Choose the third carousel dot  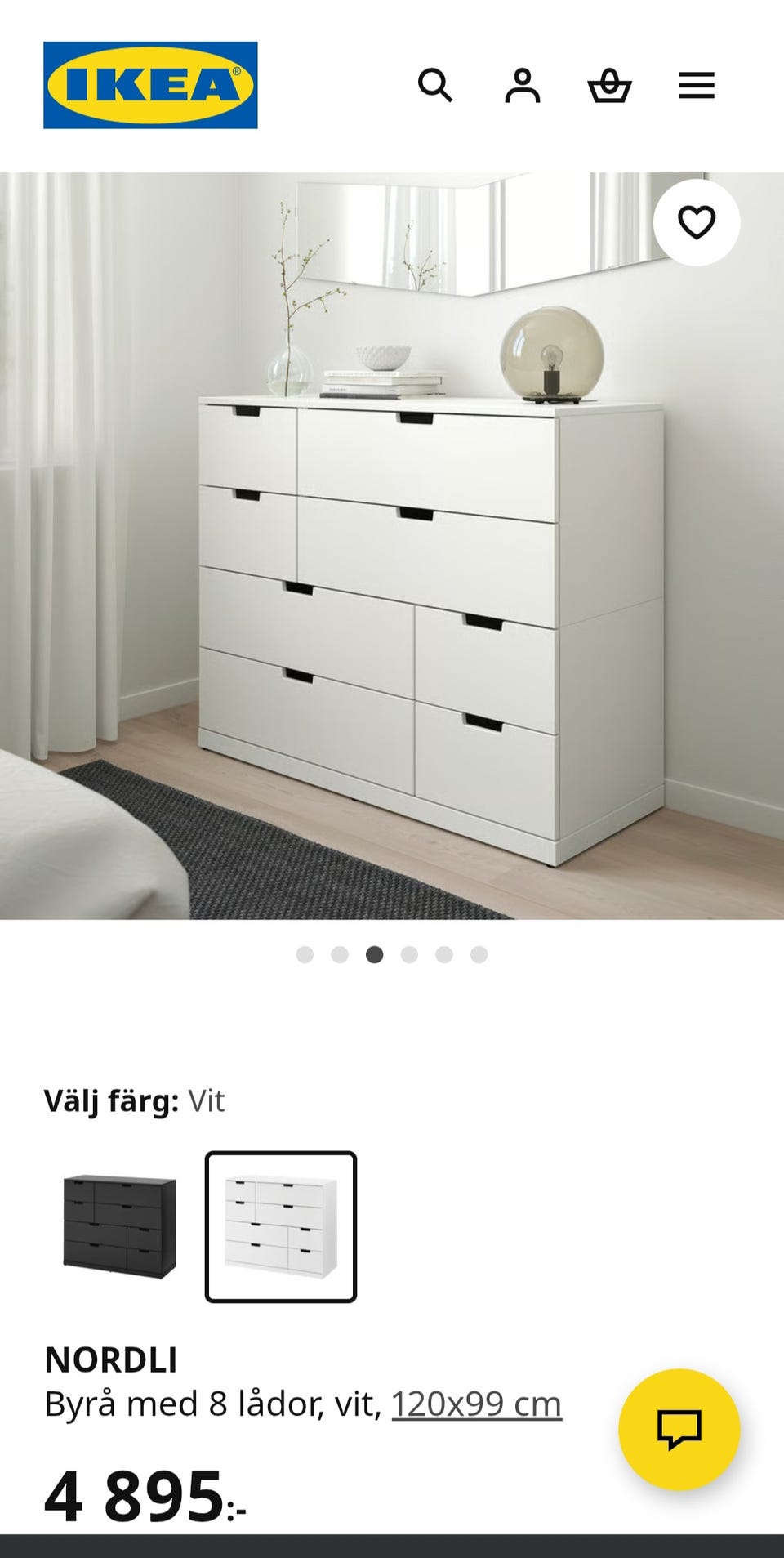coord(374,953)
